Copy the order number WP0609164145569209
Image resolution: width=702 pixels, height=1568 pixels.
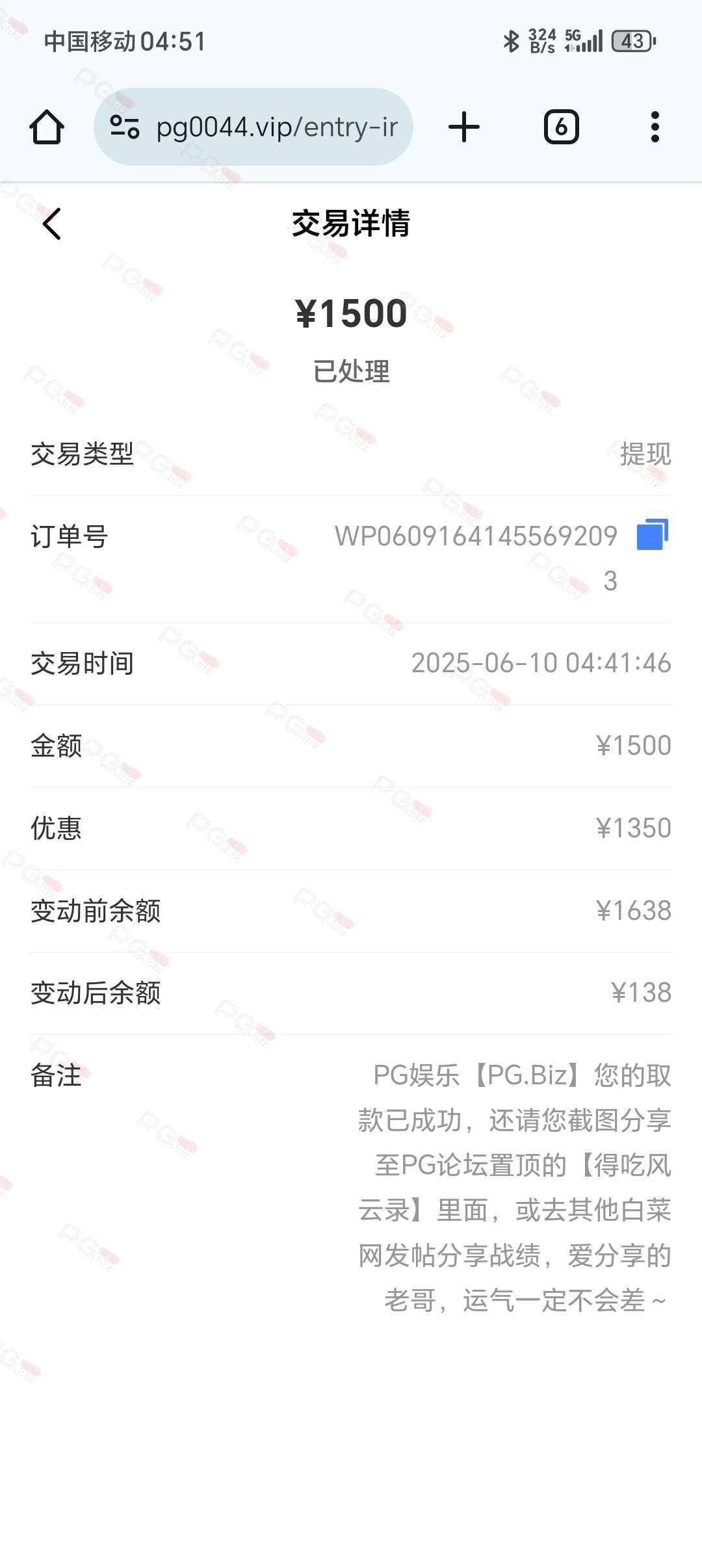coord(653,534)
